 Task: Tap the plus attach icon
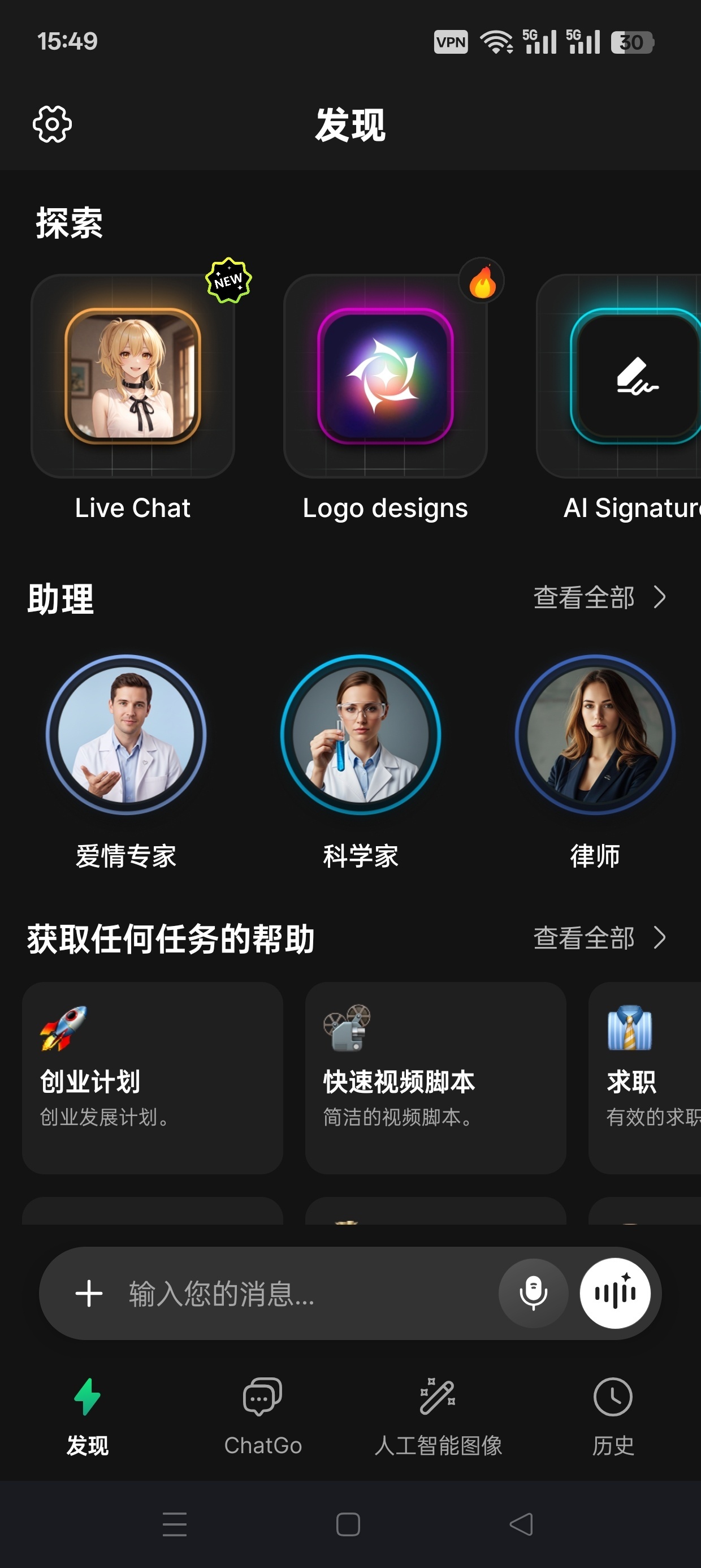click(89, 1294)
